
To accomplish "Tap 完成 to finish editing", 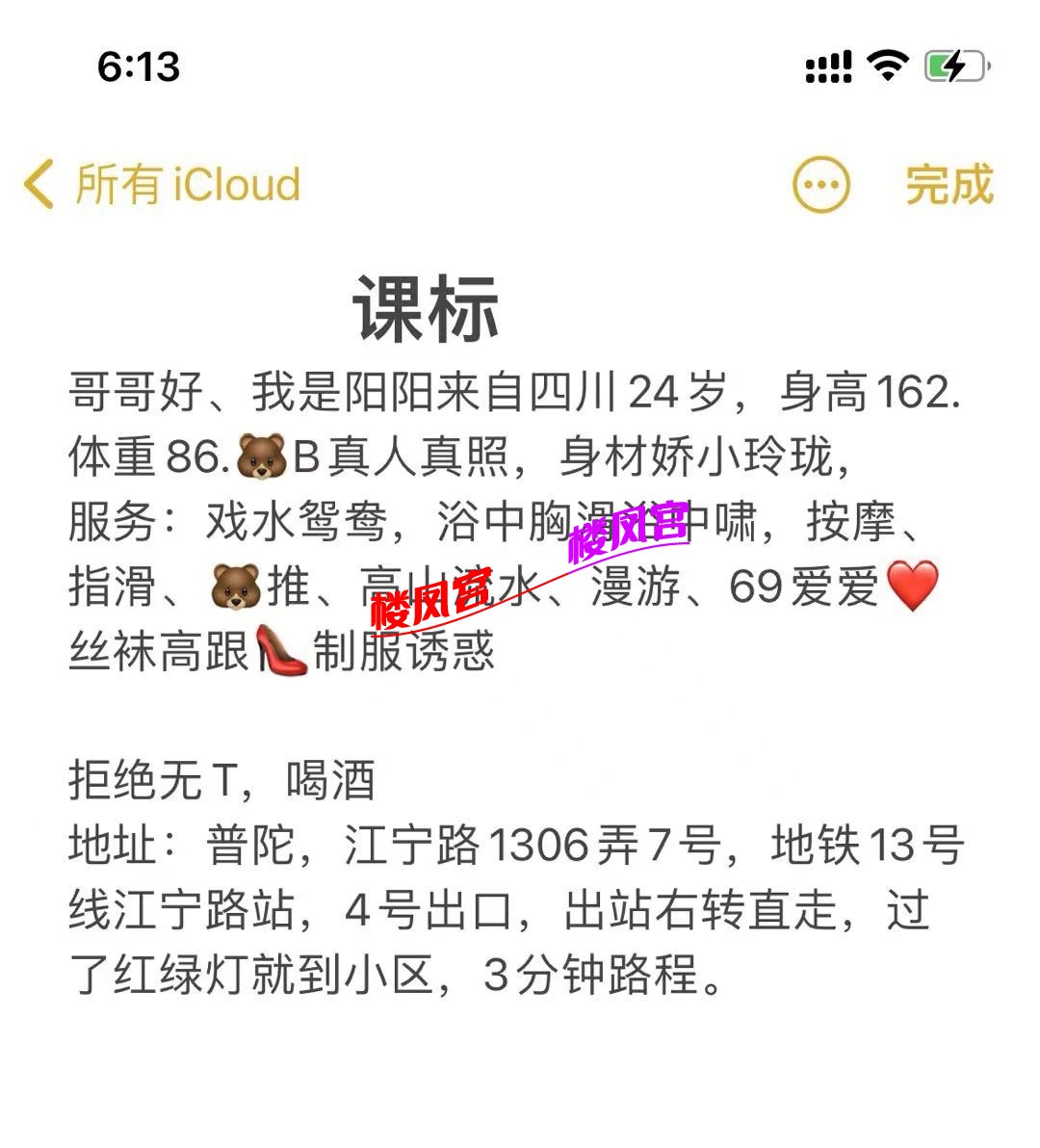I will pyautogui.click(x=949, y=184).
